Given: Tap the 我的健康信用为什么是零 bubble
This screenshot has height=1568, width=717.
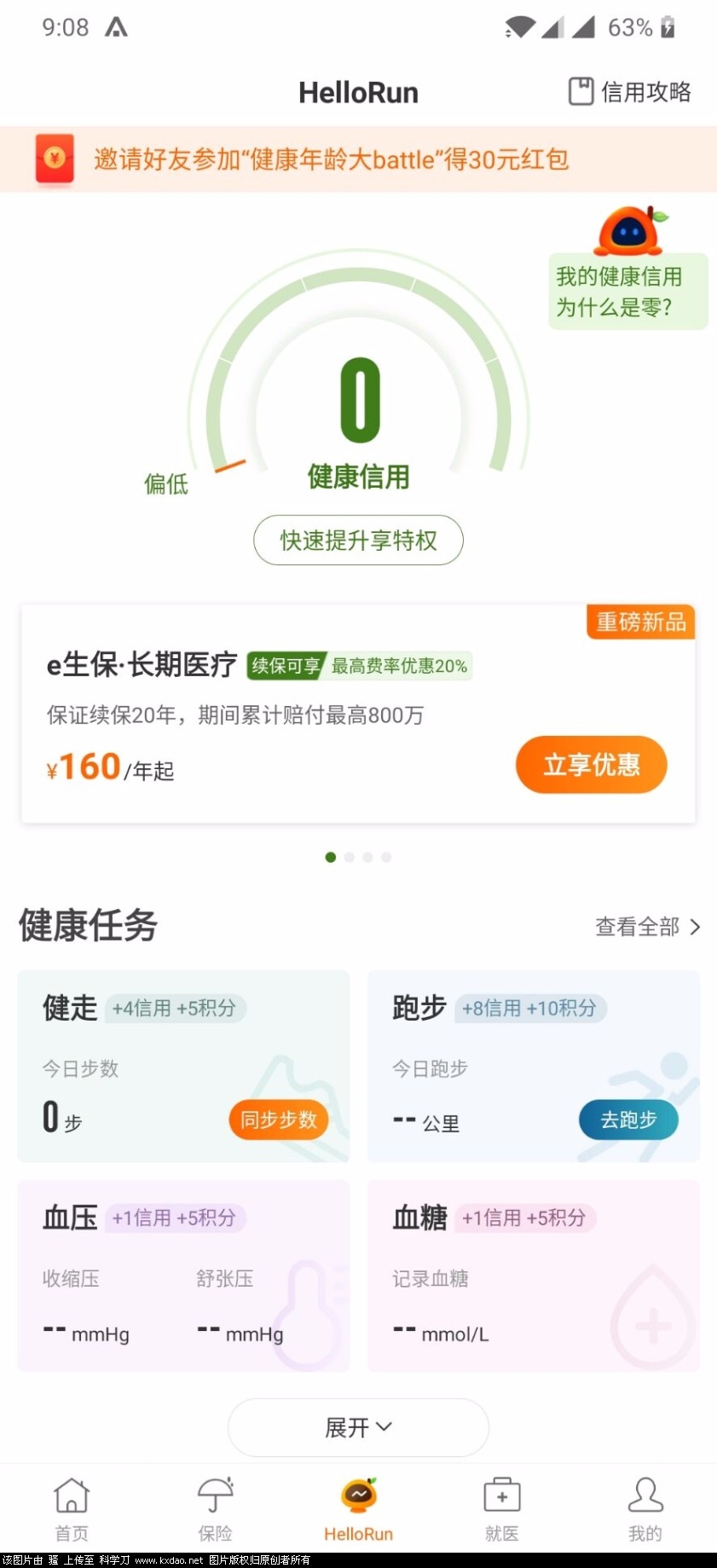Looking at the screenshot, I should 627,292.
